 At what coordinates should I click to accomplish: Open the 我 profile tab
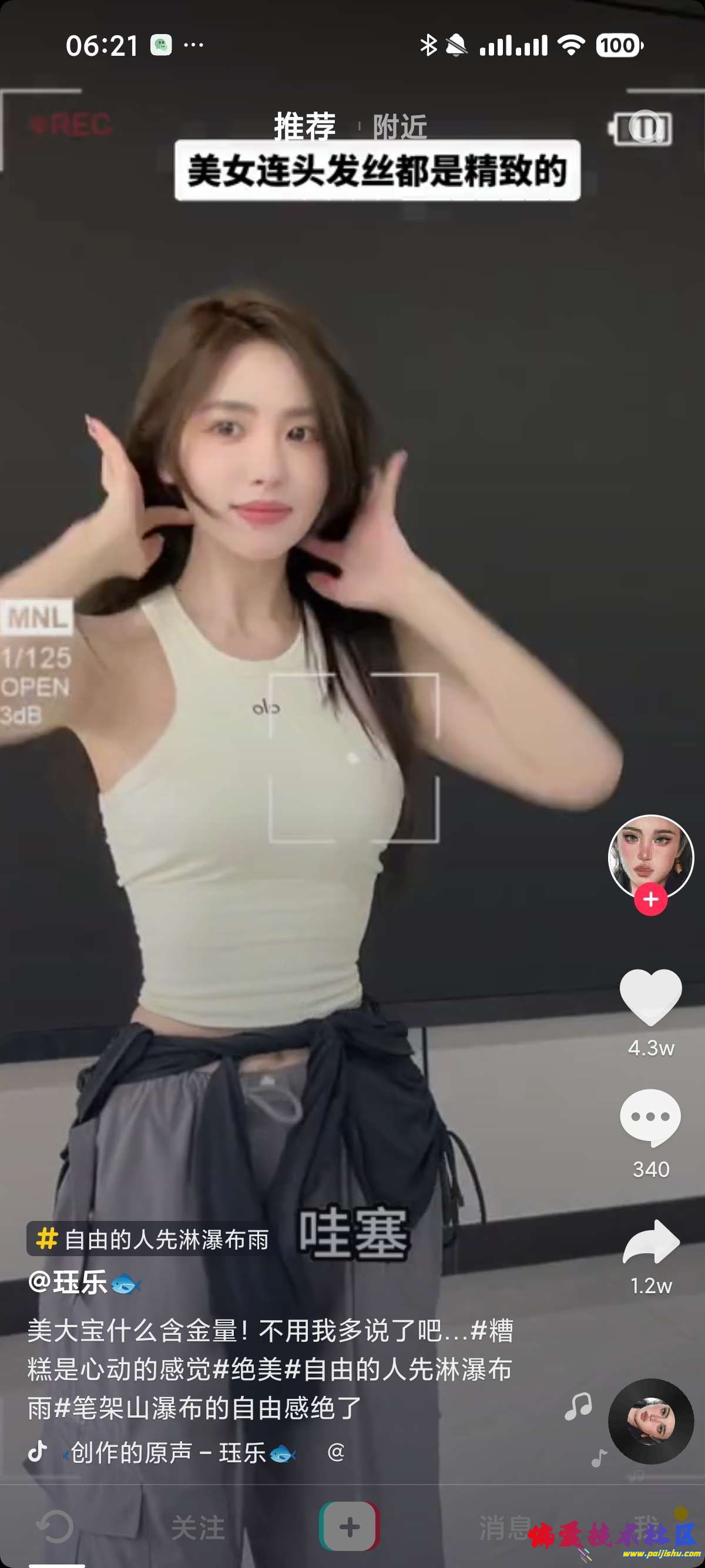(647, 1526)
